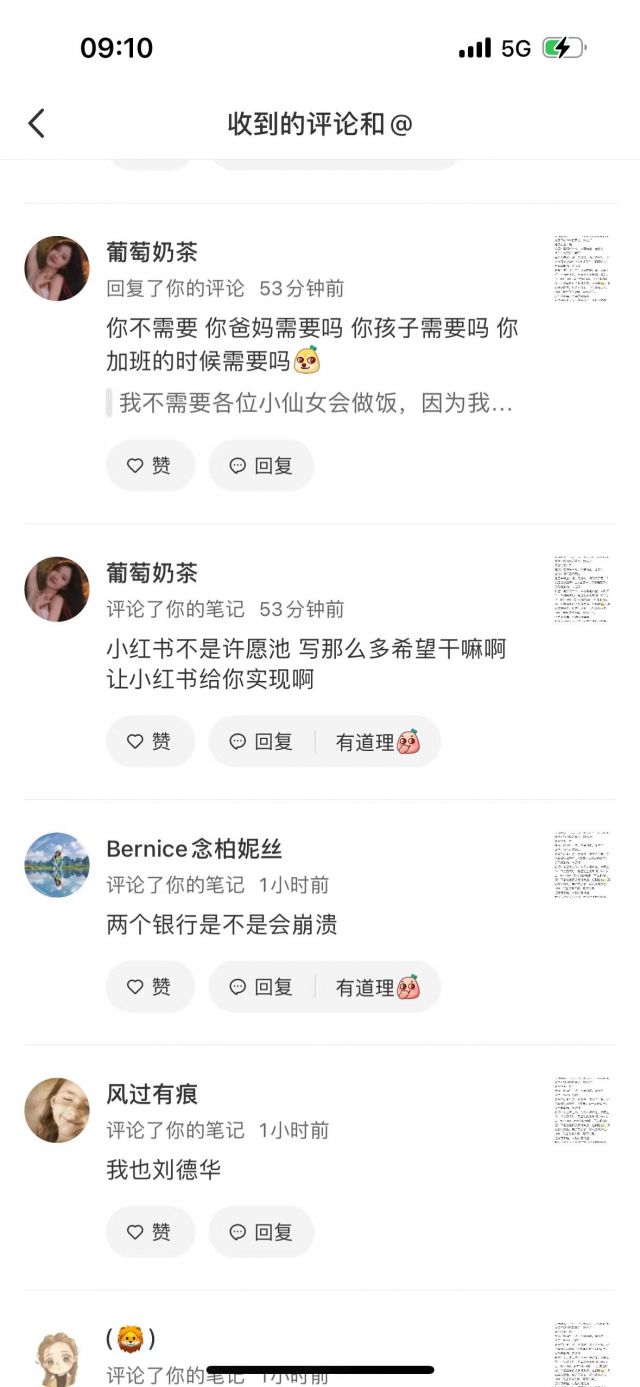Image resolution: width=640 pixels, height=1387 pixels.
Task: Open Bernice念柏妮丝's profile avatar
Action: point(57,865)
